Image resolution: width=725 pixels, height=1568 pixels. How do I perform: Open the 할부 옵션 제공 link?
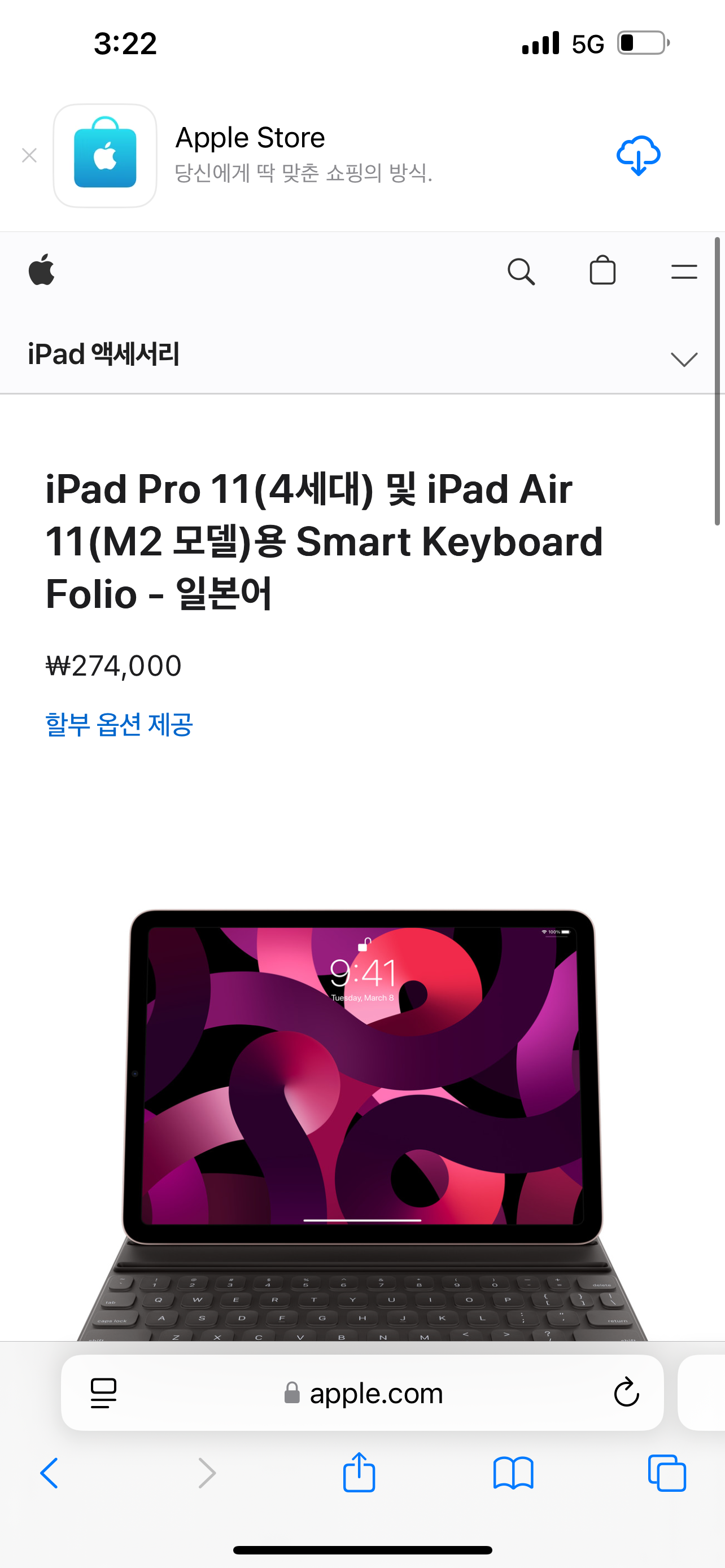(x=119, y=724)
